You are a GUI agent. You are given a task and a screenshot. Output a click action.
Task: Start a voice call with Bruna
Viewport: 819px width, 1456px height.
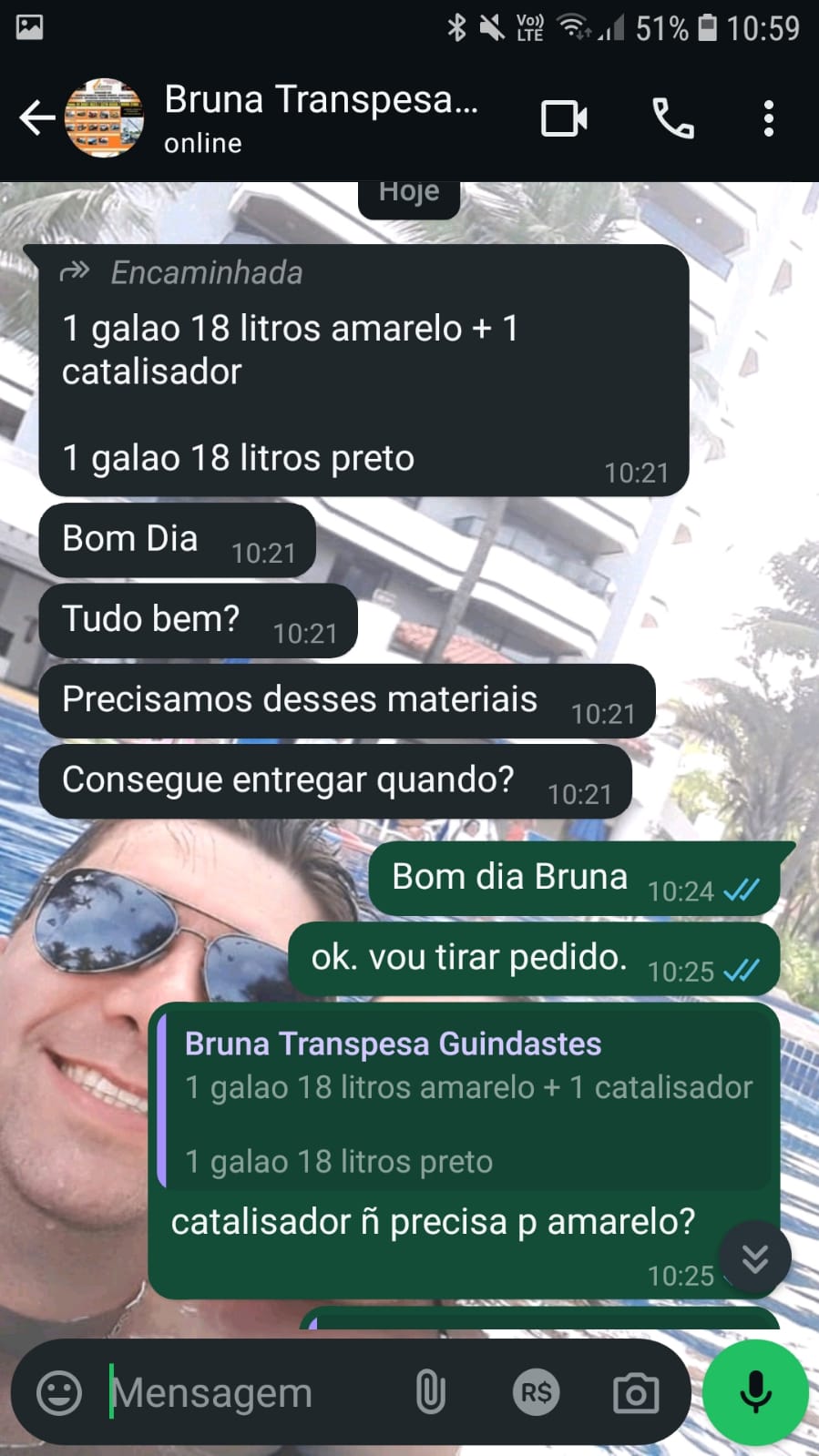point(673,118)
